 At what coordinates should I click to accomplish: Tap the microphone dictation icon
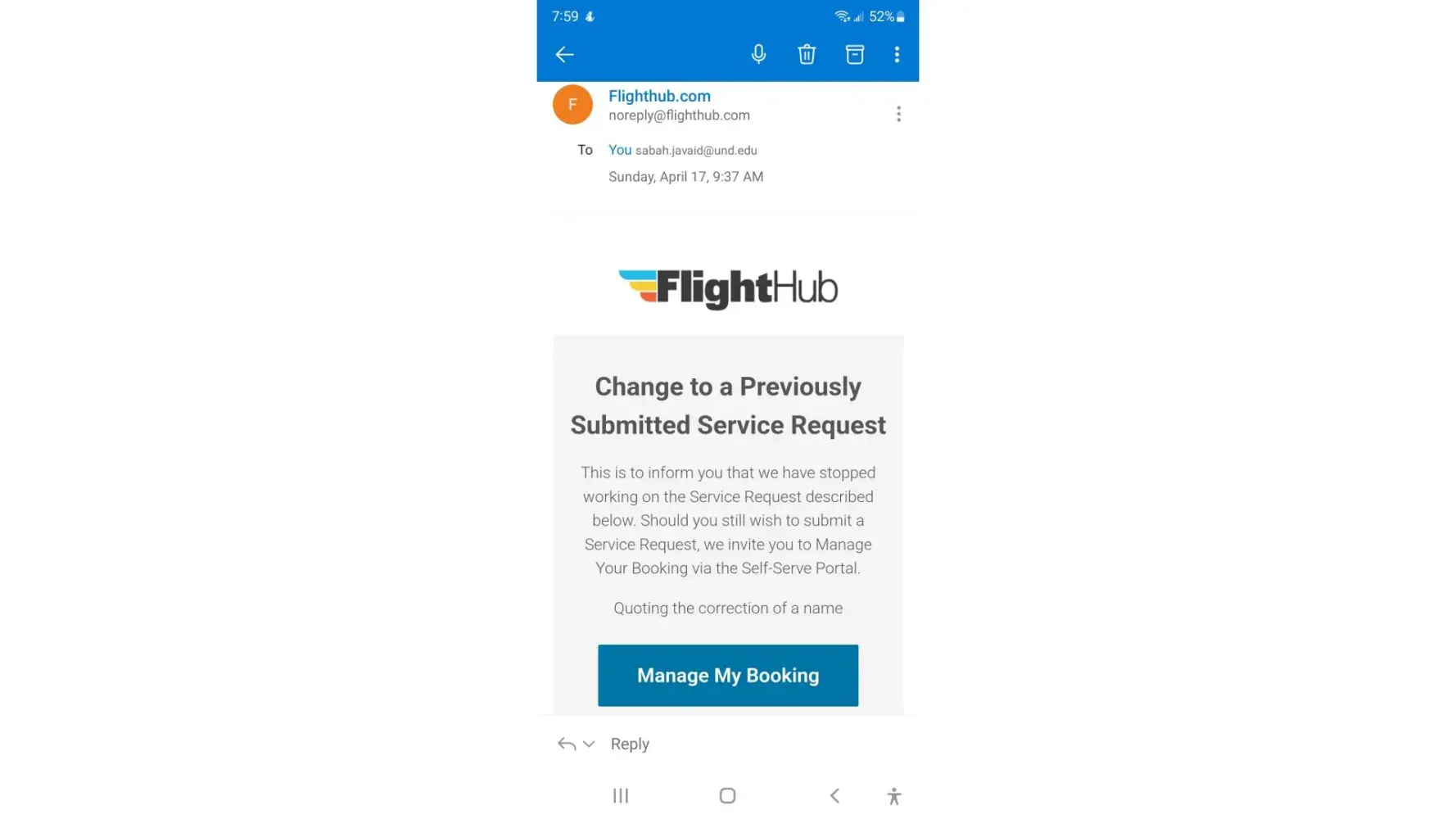click(x=758, y=54)
